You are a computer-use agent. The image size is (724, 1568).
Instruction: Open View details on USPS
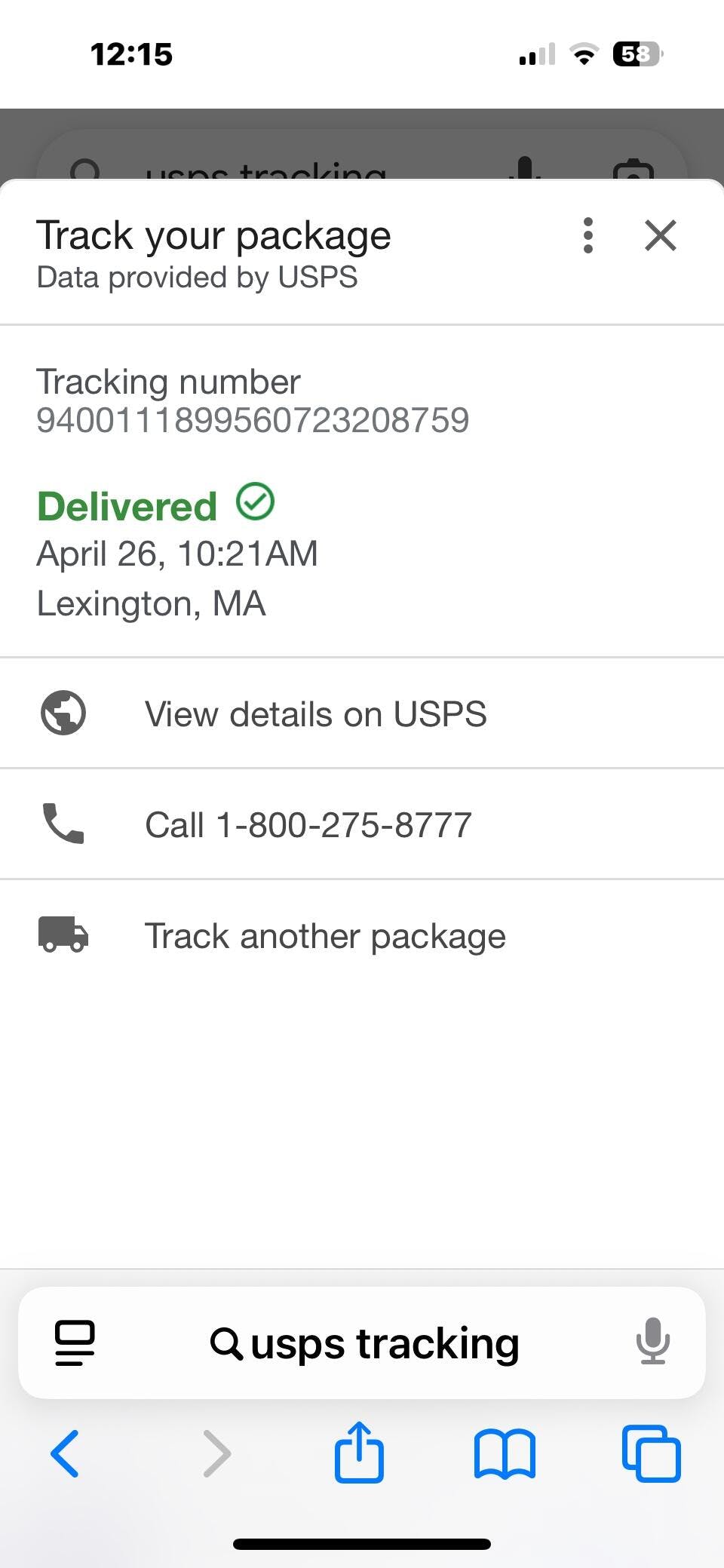[x=362, y=713]
